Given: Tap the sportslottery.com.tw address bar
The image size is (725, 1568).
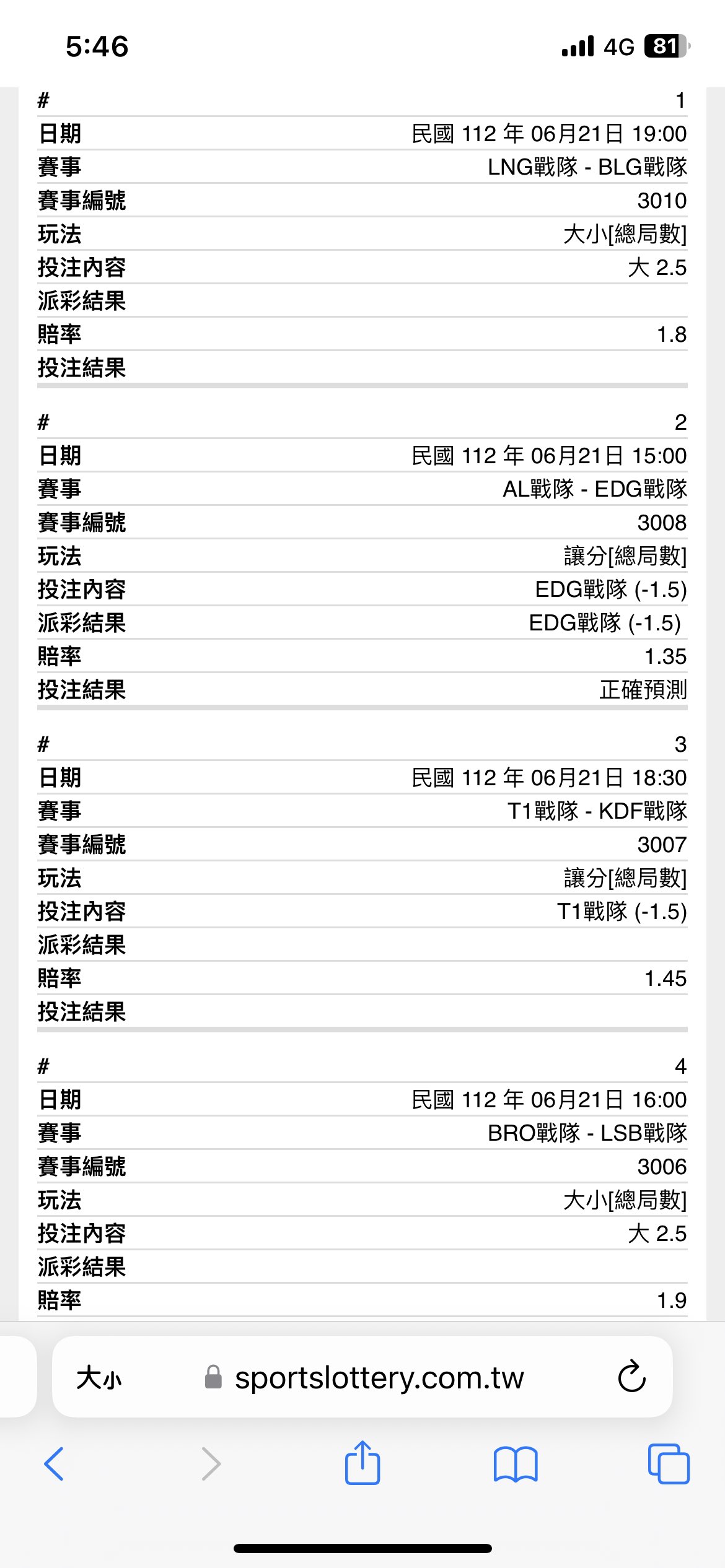Looking at the screenshot, I should 363,1377.
